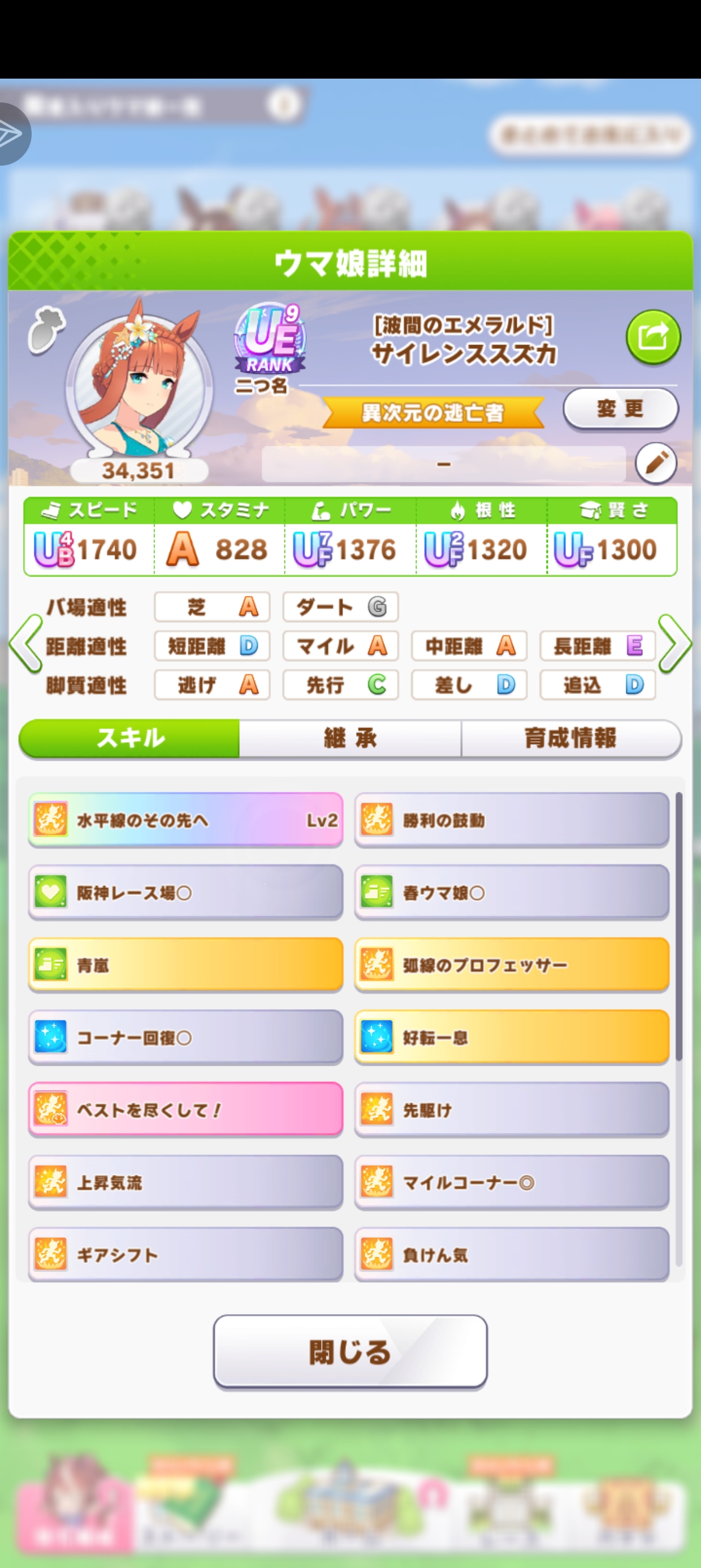Tap the green share icon button
The height and width of the screenshot is (1568, 701).
coord(653,337)
